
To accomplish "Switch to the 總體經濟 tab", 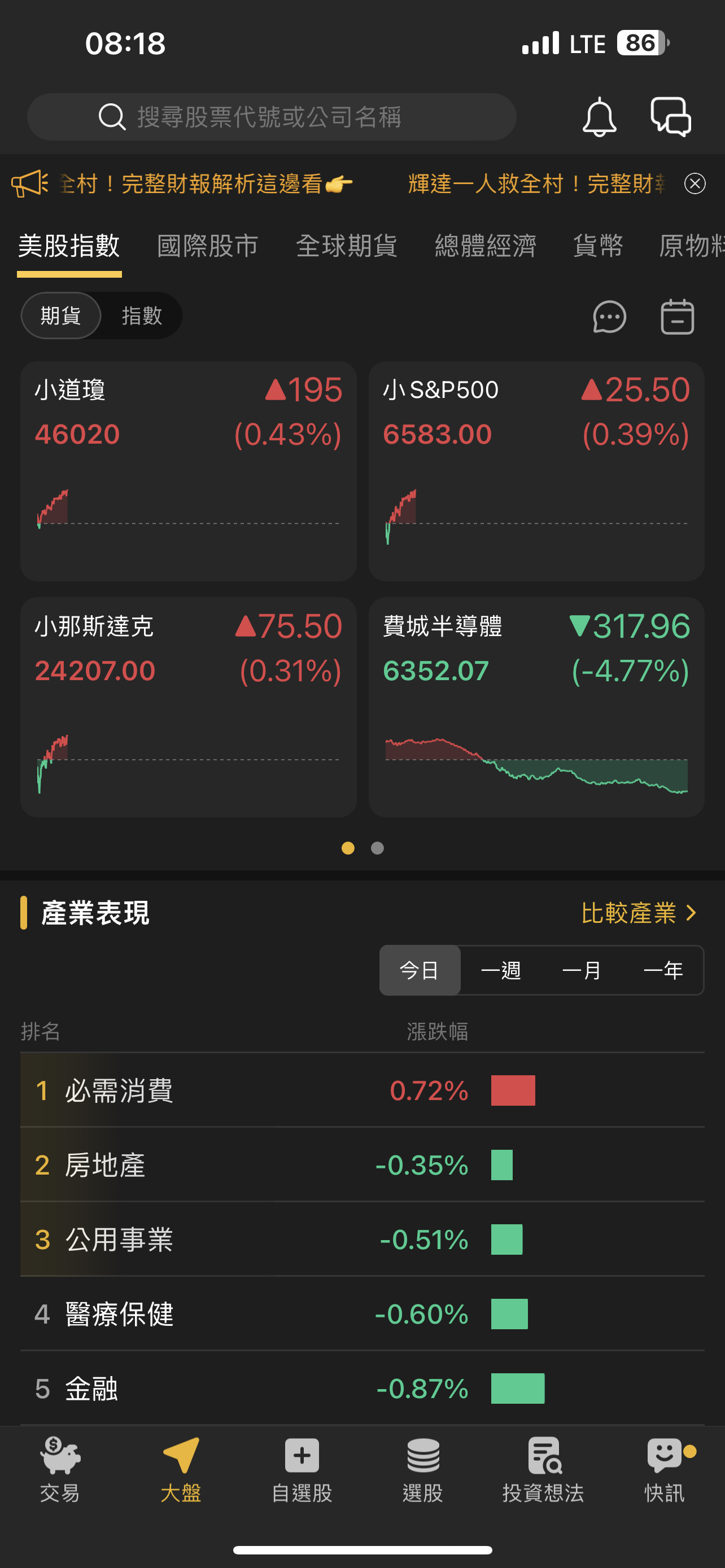I will click(485, 247).
